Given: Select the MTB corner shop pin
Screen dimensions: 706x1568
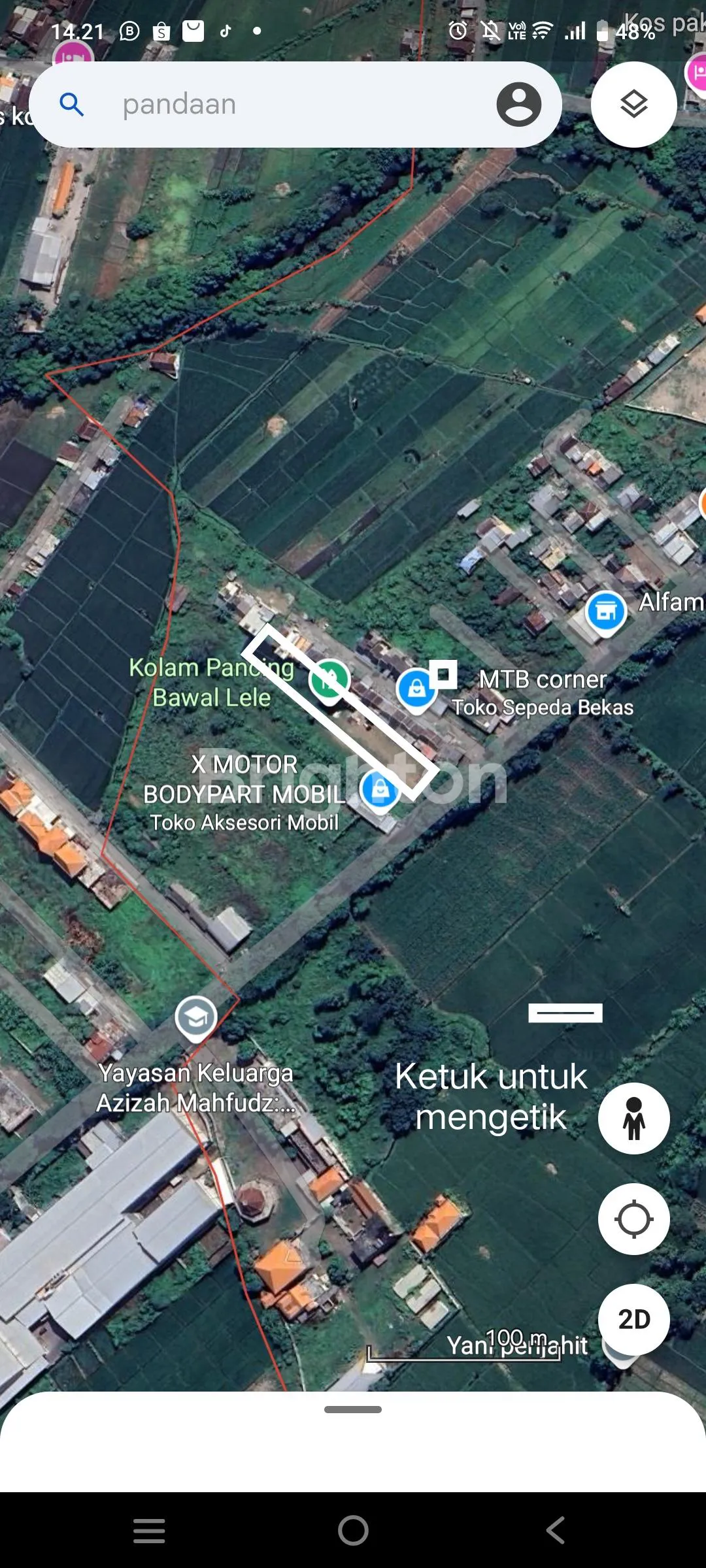Looking at the screenshot, I should pyautogui.click(x=416, y=689).
